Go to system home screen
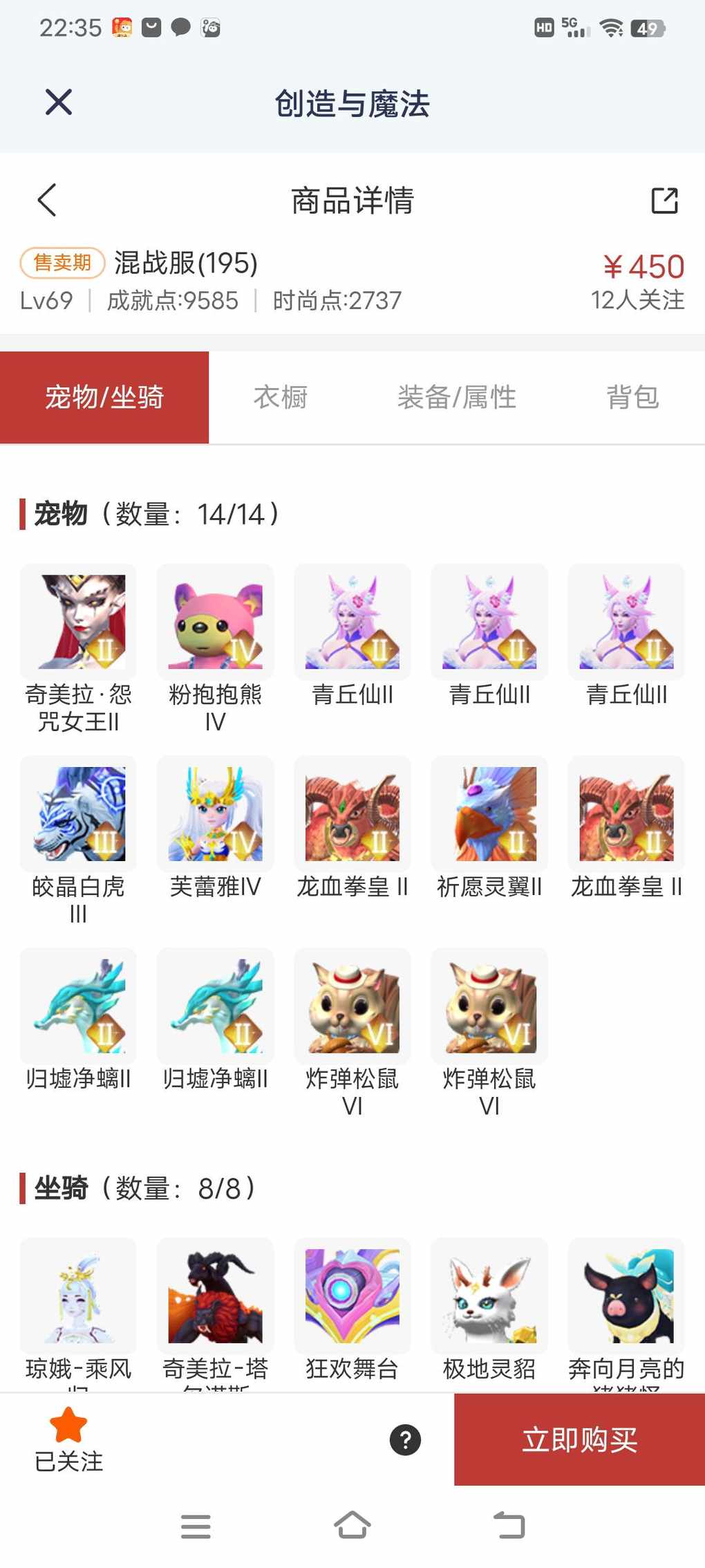Image resolution: width=705 pixels, height=1568 pixels. click(352, 1525)
